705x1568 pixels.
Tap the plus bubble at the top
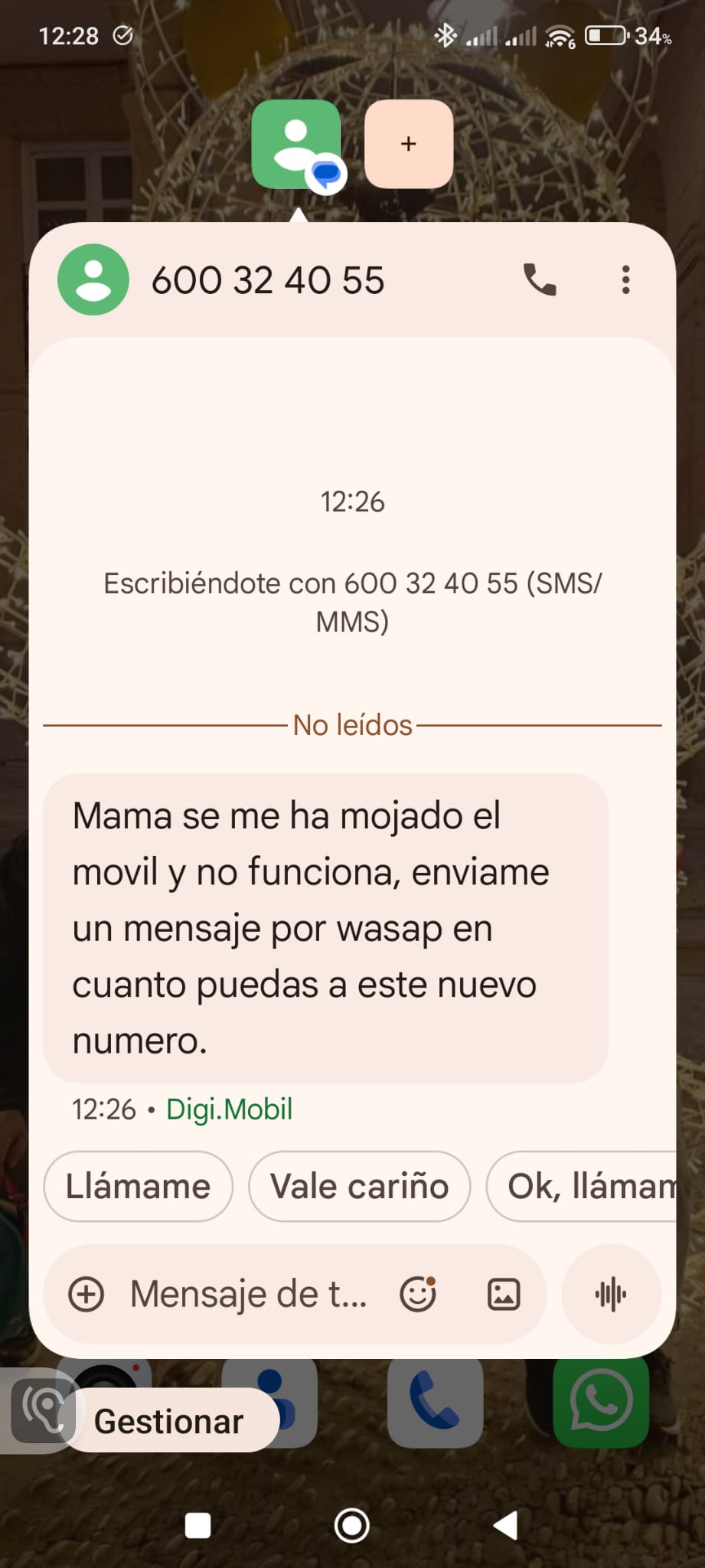(x=409, y=144)
